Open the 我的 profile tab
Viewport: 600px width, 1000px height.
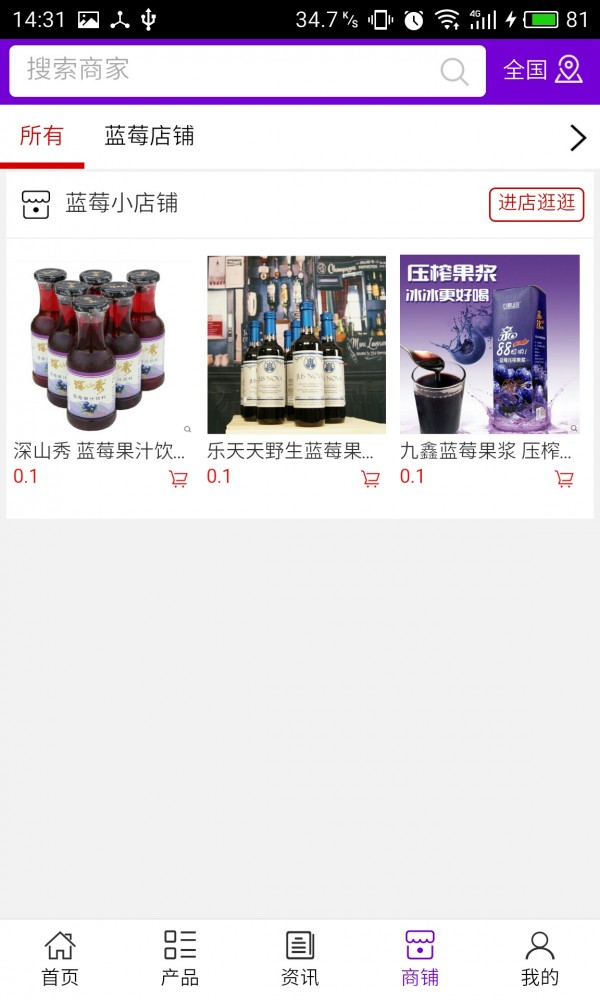point(539,958)
